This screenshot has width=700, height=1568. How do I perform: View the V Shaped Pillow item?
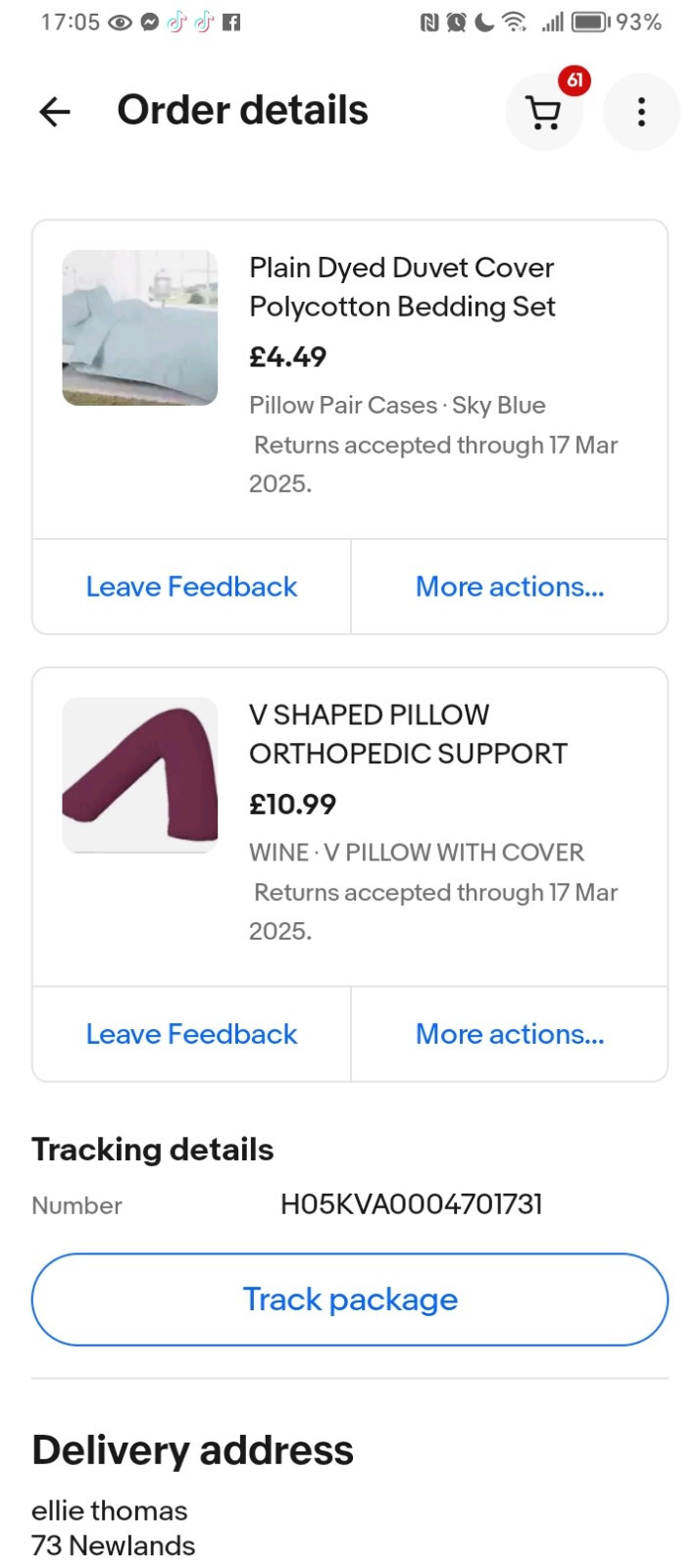coord(408,734)
